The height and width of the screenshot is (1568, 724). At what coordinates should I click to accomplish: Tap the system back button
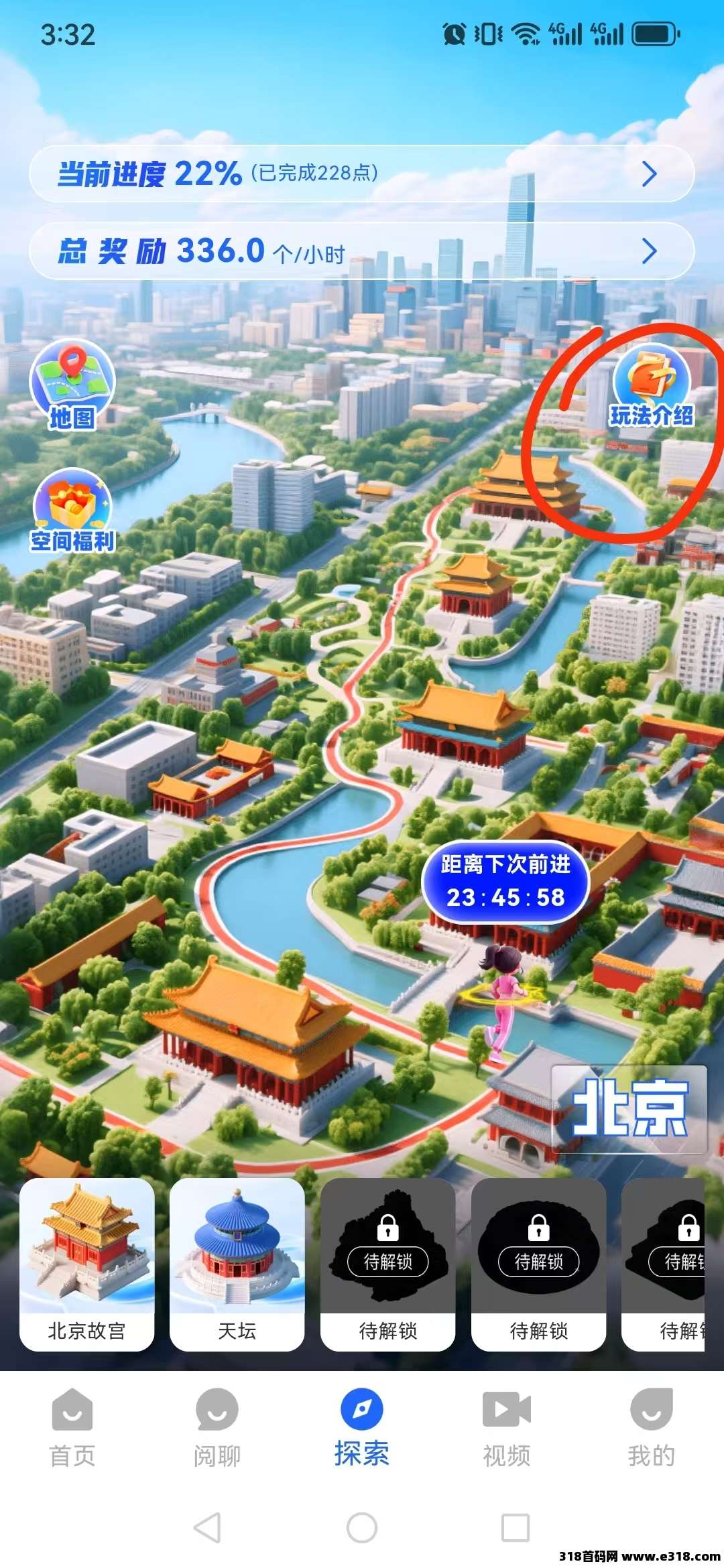click(207, 1528)
